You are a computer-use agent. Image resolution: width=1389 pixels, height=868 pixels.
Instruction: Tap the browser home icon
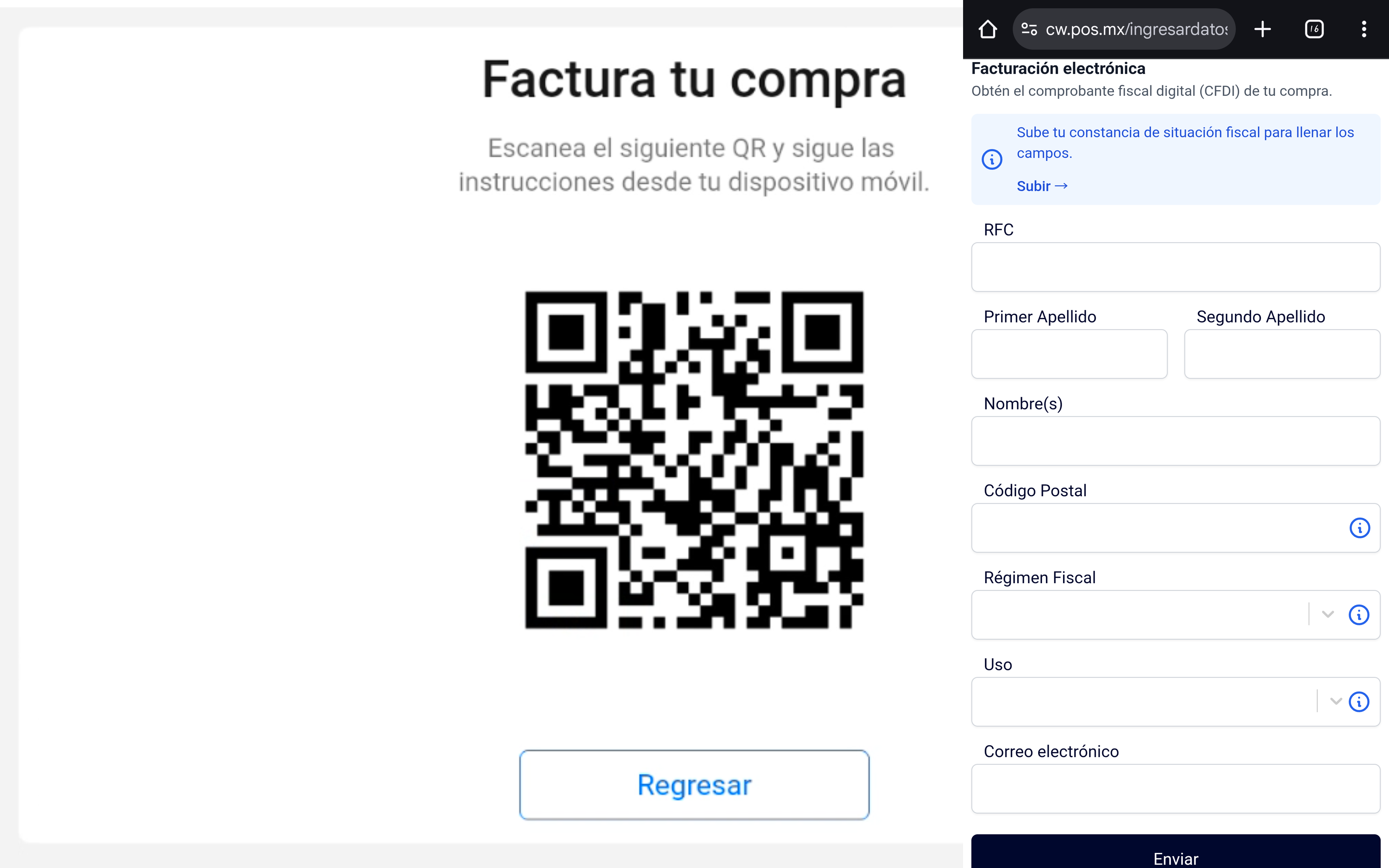coord(988,29)
